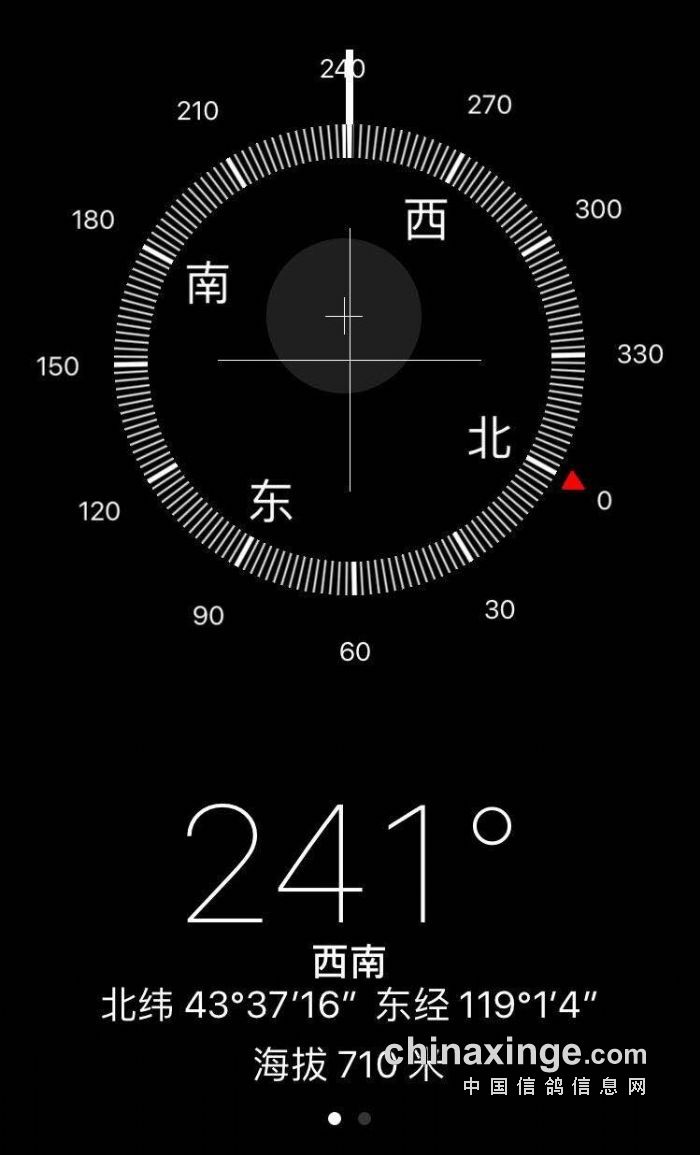Switch to the second page dot
This screenshot has height=1155, width=700.
[x=364, y=1119]
